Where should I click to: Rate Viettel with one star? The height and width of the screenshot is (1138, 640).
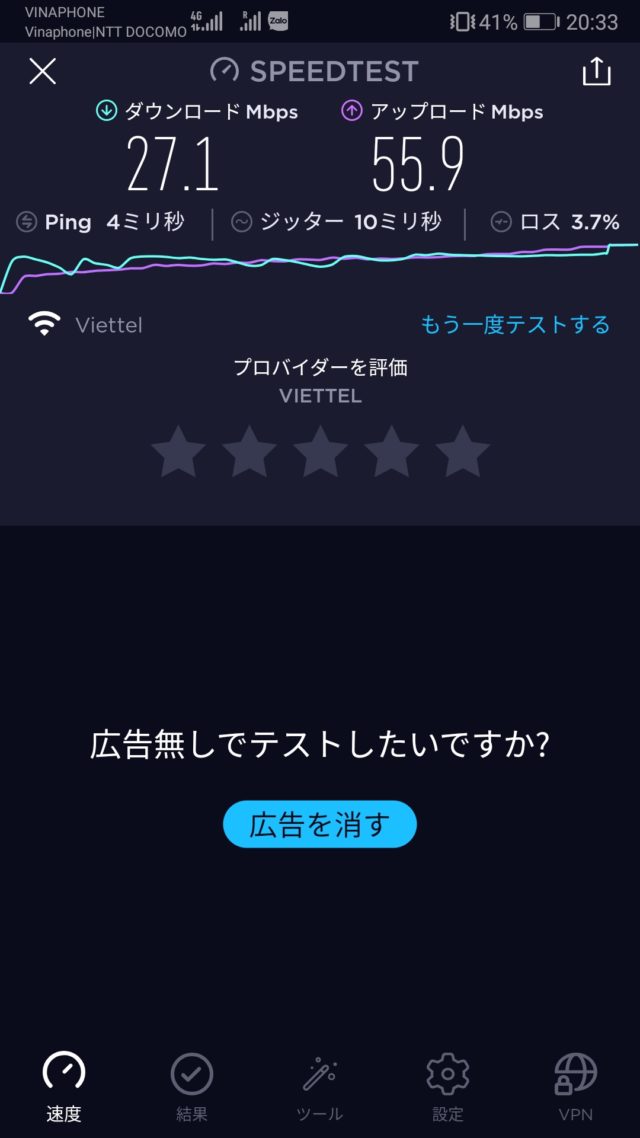click(x=178, y=452)
